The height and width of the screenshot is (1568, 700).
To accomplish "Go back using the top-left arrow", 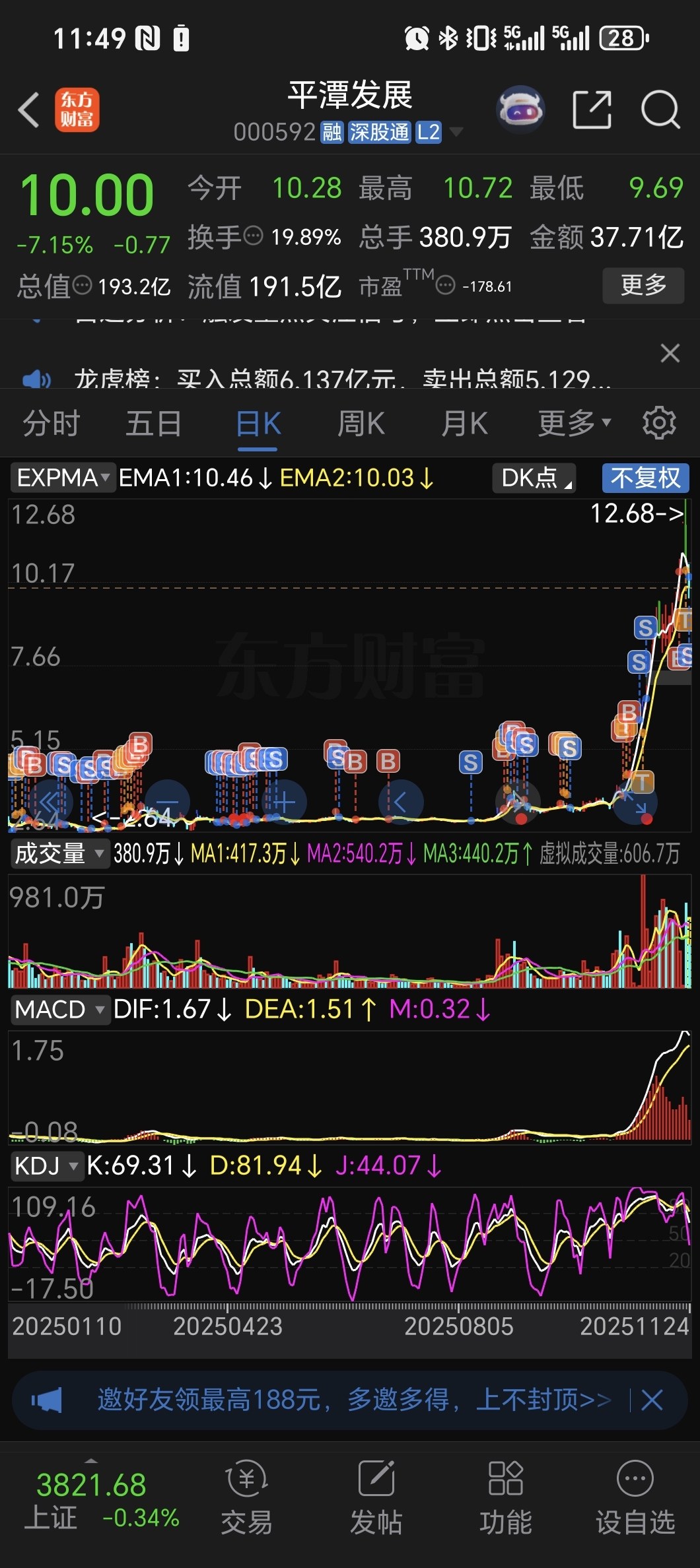I will [x=29, y=110].
